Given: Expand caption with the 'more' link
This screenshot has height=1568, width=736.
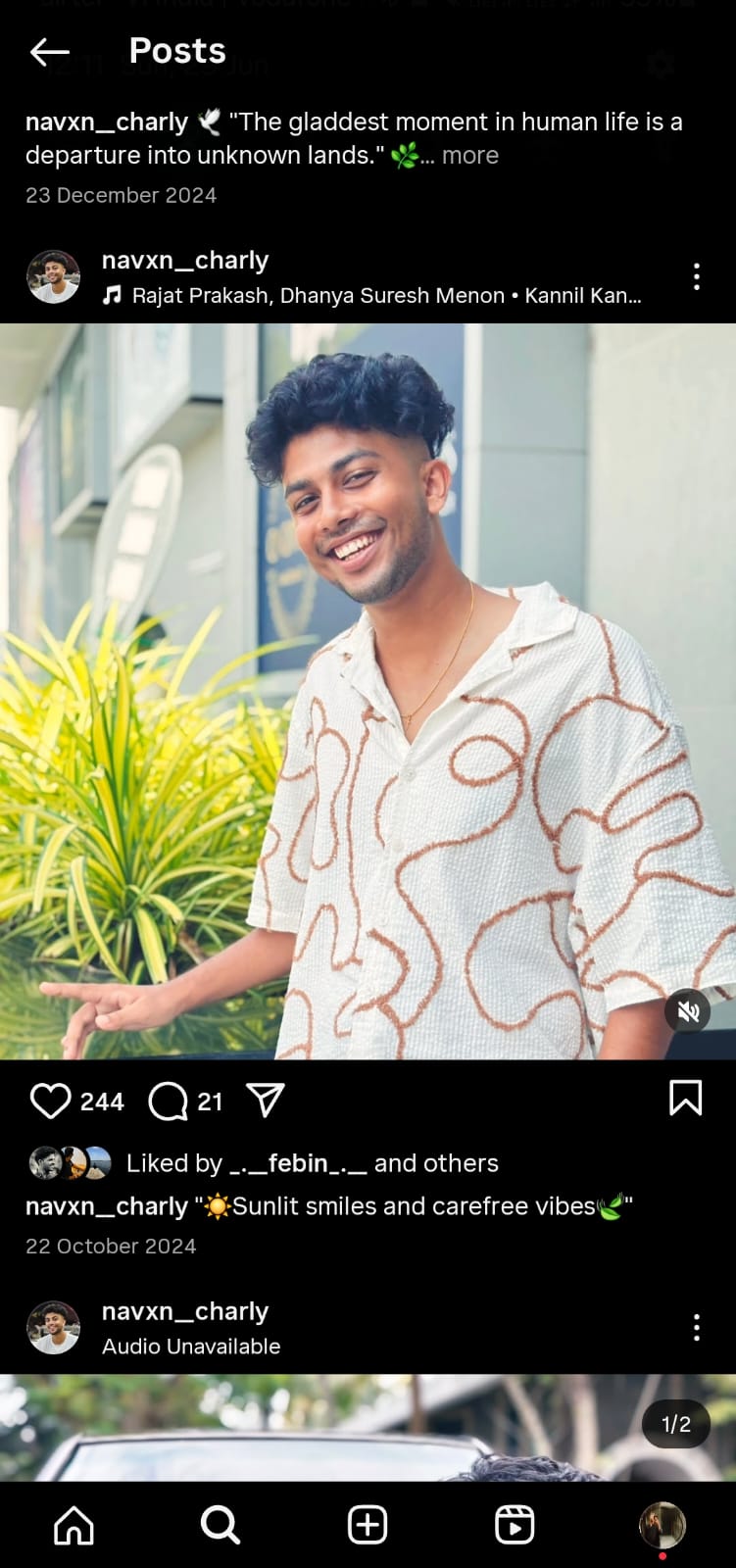Looking at the screenshot, I should click(469, 156).
